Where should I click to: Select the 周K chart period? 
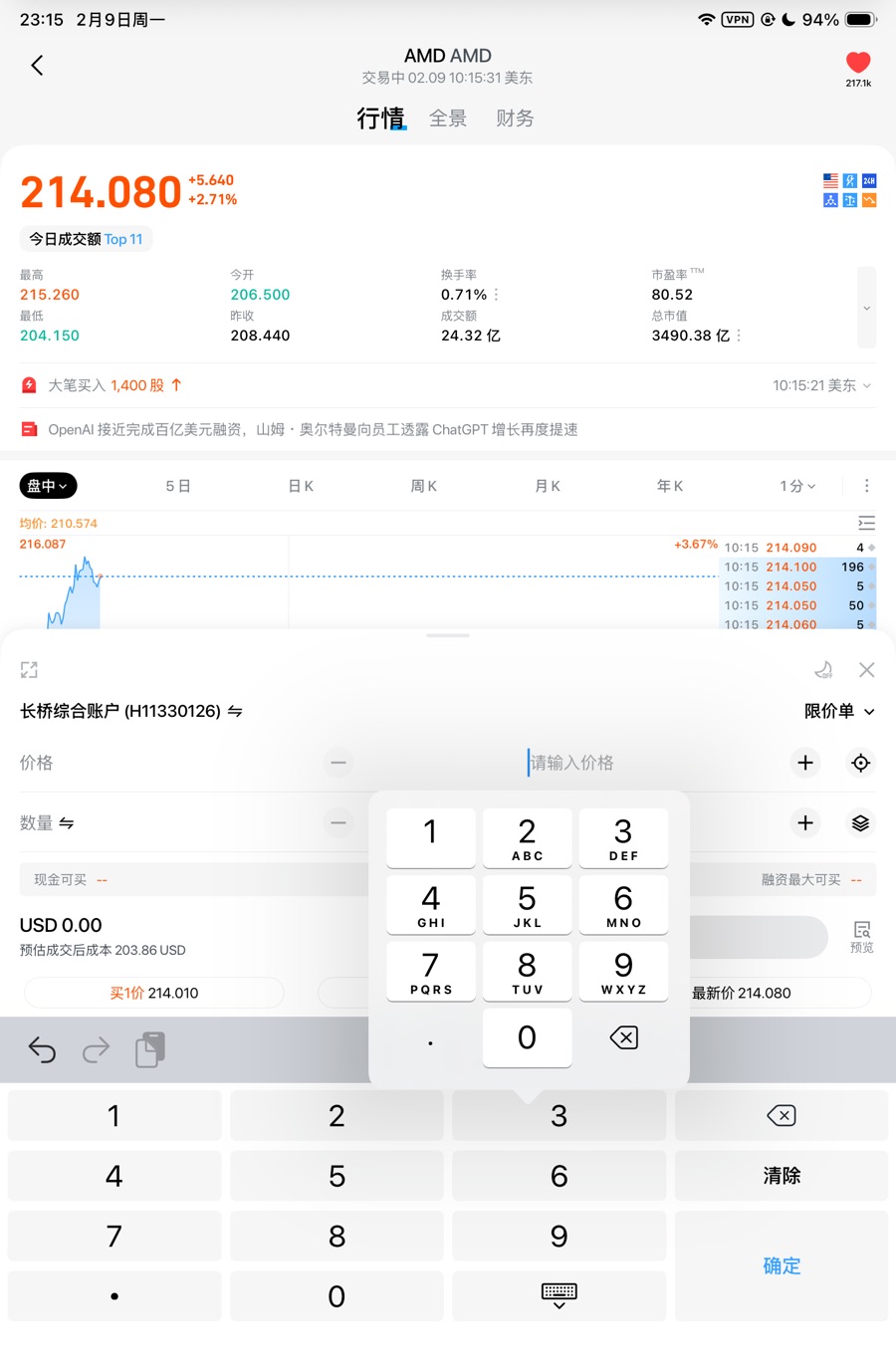tap(424, 486)
